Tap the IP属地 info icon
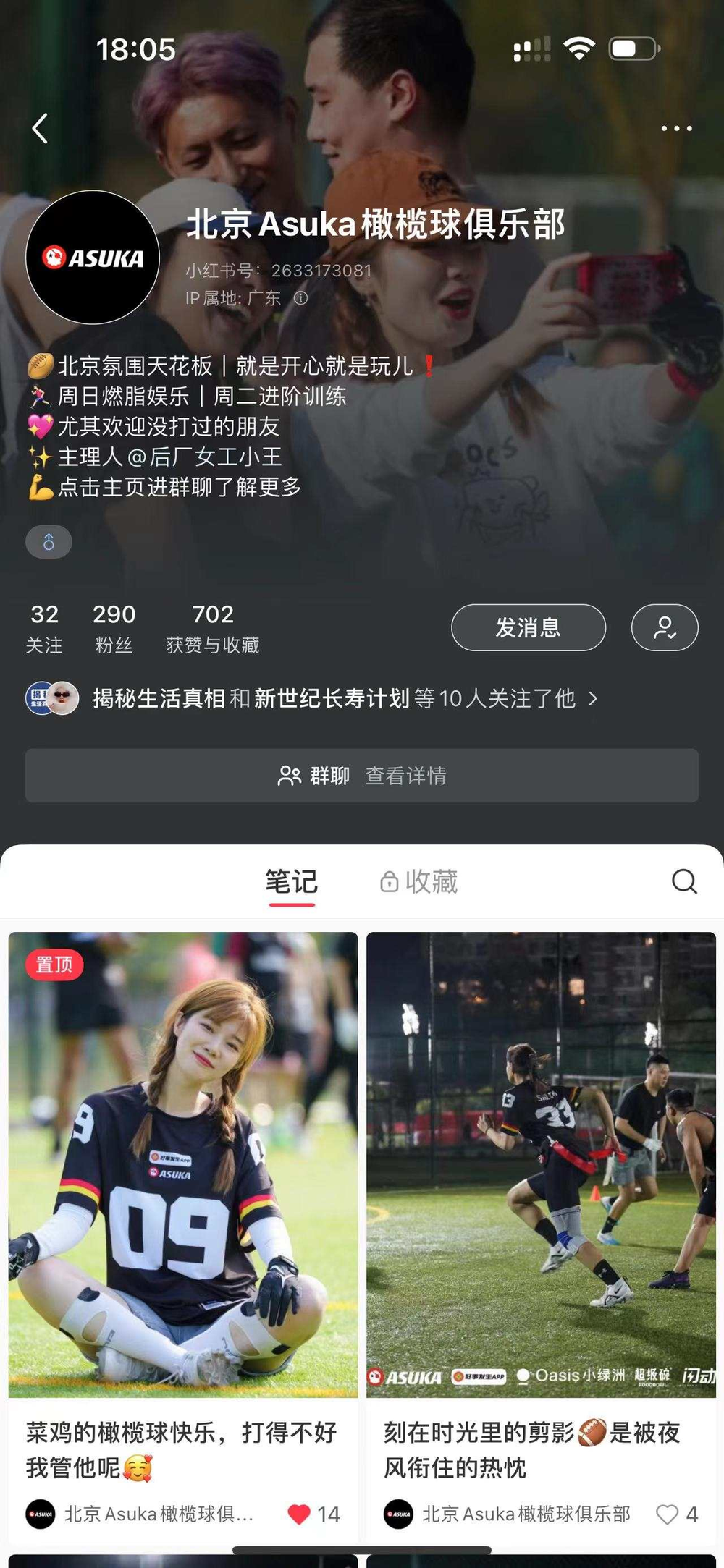 point(301,298)
